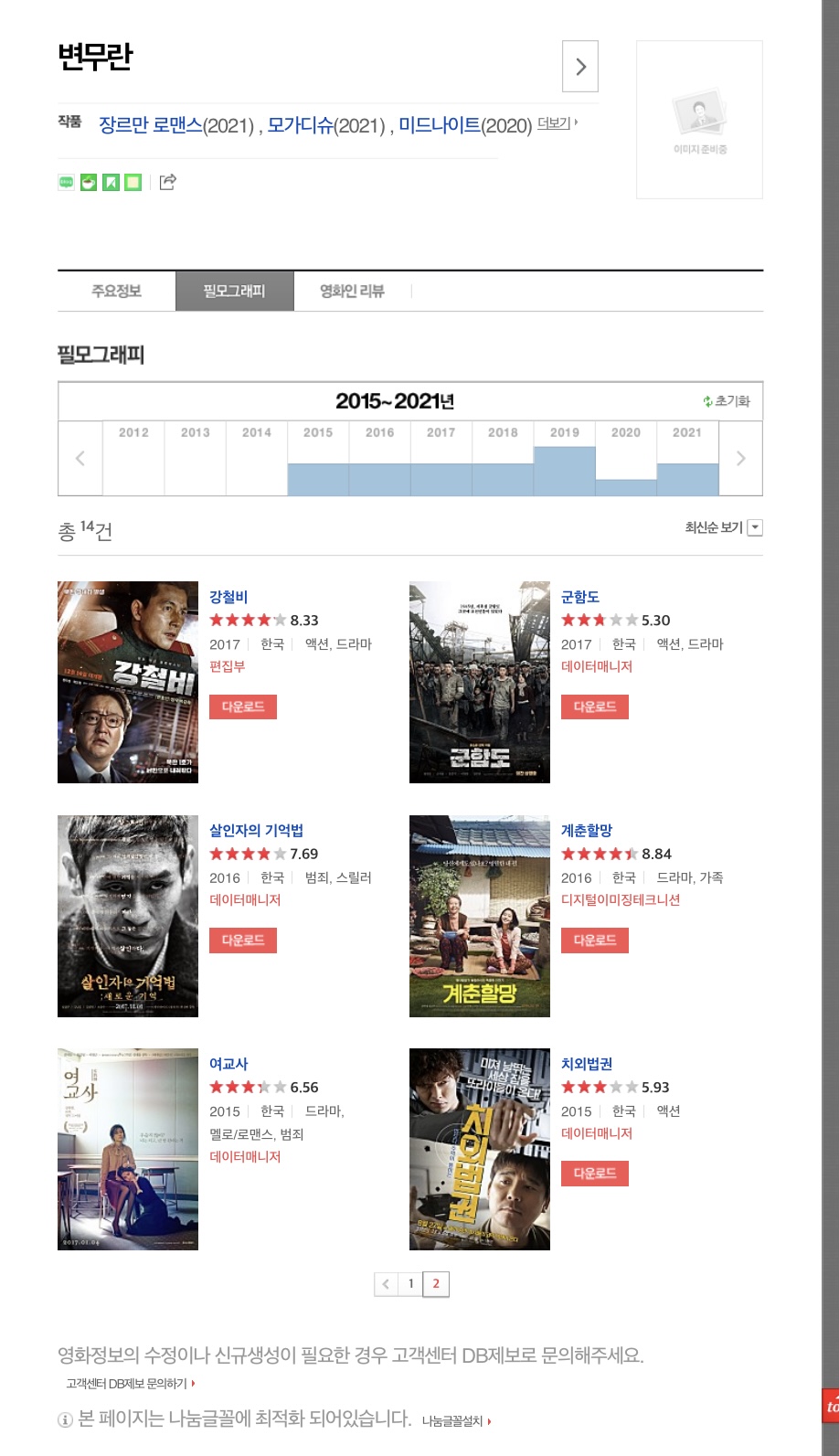Open the 살인자의 기억법 poster
The image size is (839, 1456).
[128, 916]
